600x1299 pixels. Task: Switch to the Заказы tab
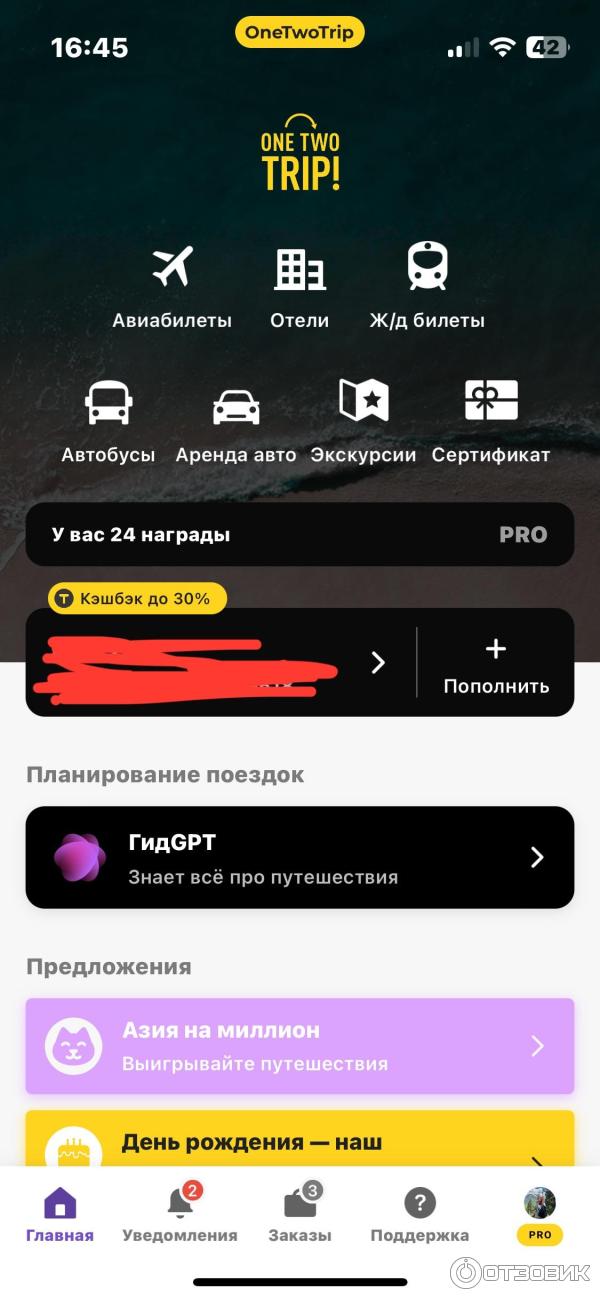point(299,1216)
